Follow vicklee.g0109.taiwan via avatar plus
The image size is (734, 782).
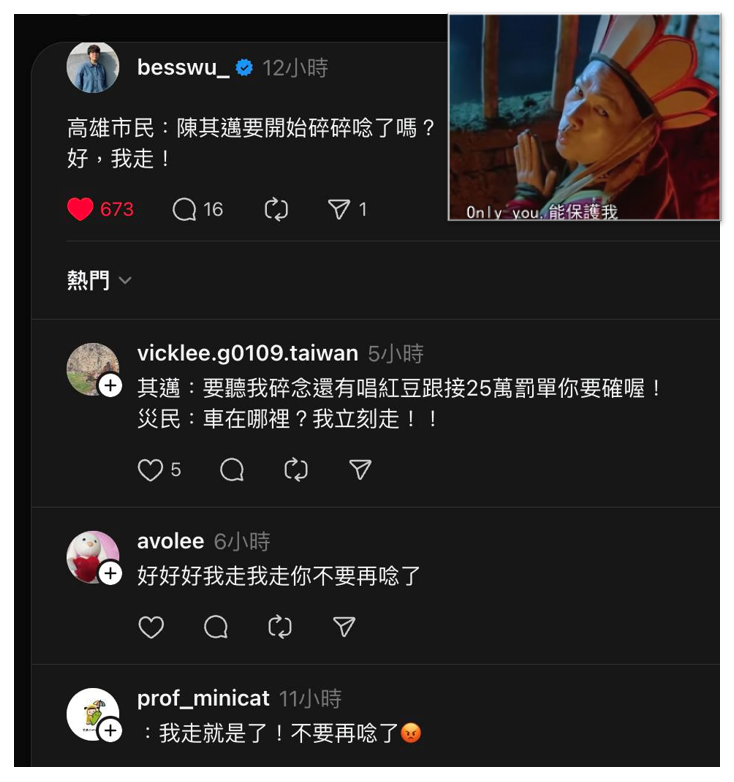pyautogui.click(x=110, y=386)
